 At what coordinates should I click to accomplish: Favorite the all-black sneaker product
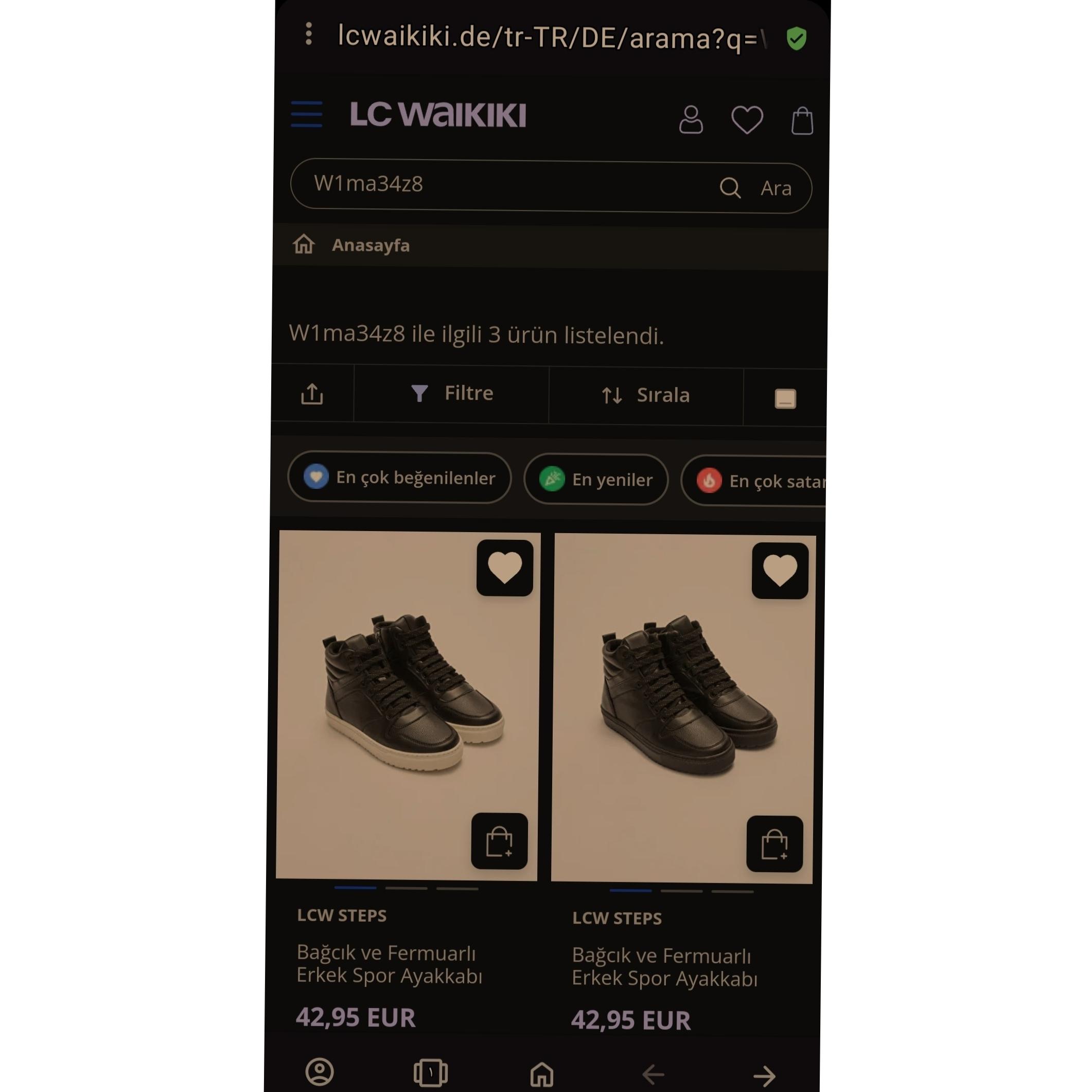coord(780,570)
